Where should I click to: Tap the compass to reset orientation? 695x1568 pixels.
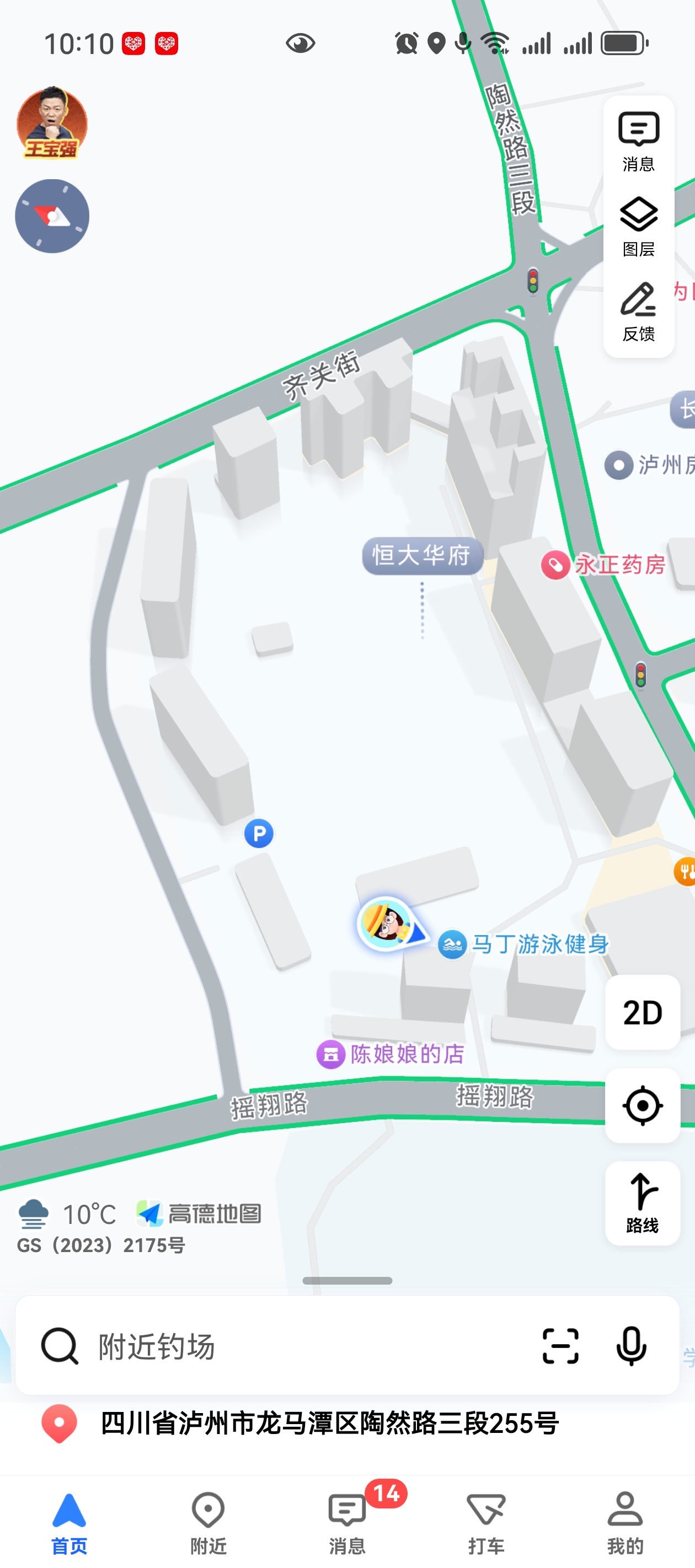pos(52,216)
